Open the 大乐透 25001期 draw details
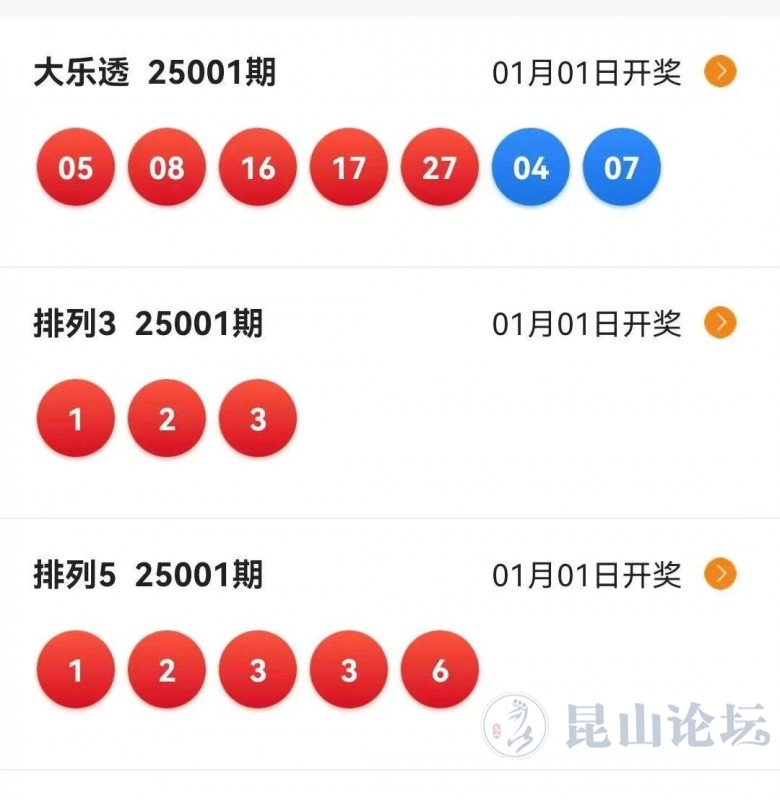780x800 pixels. [x=720, y=72]
